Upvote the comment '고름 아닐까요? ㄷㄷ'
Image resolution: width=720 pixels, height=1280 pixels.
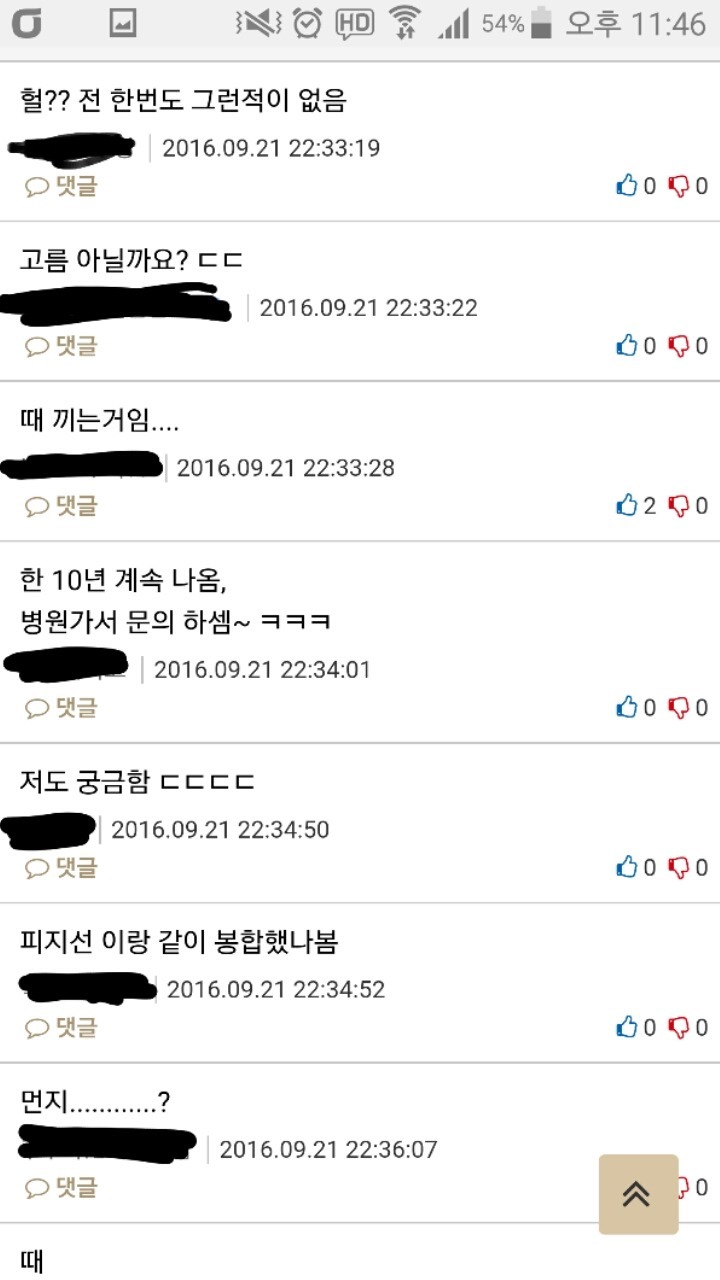point(628,346)
